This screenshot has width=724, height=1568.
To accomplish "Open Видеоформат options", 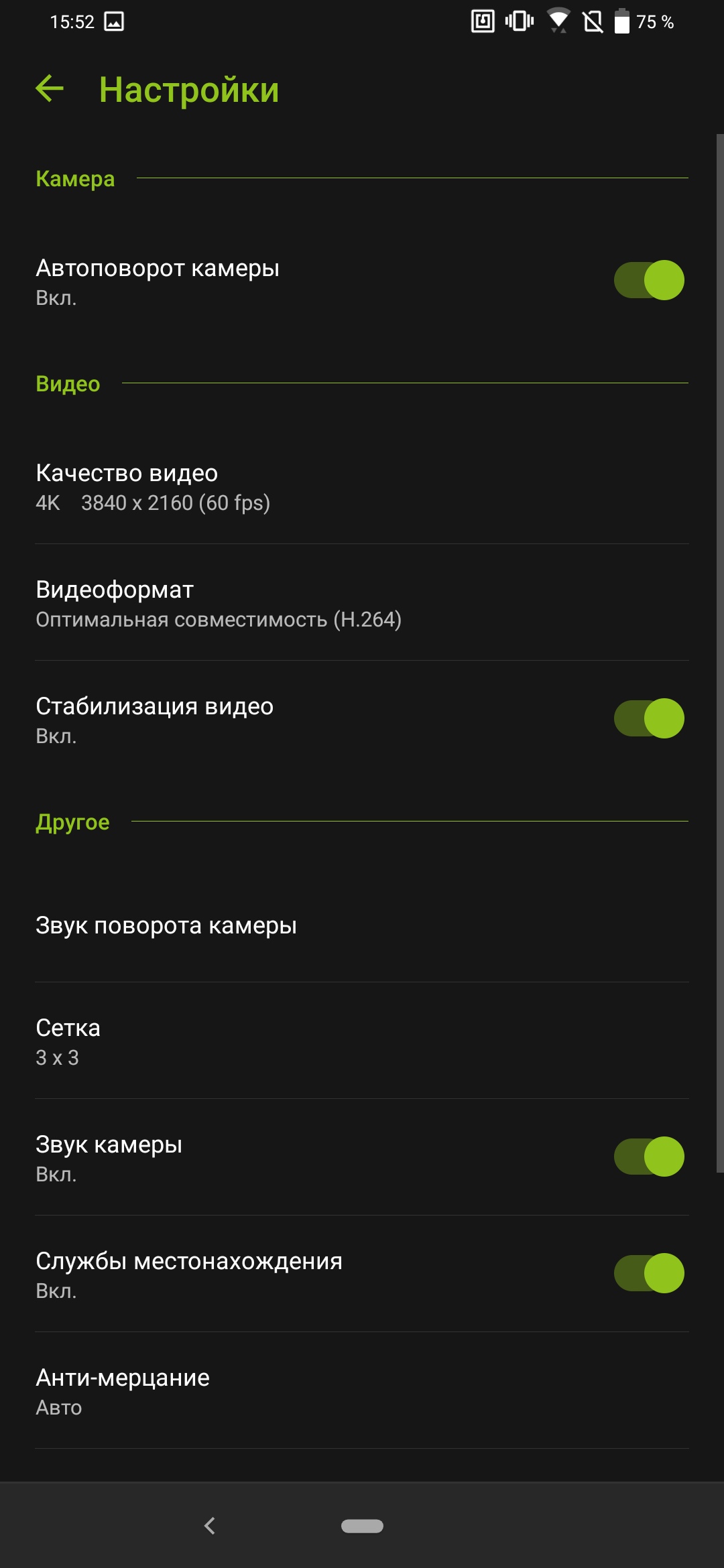I will (x=362, y=603).
